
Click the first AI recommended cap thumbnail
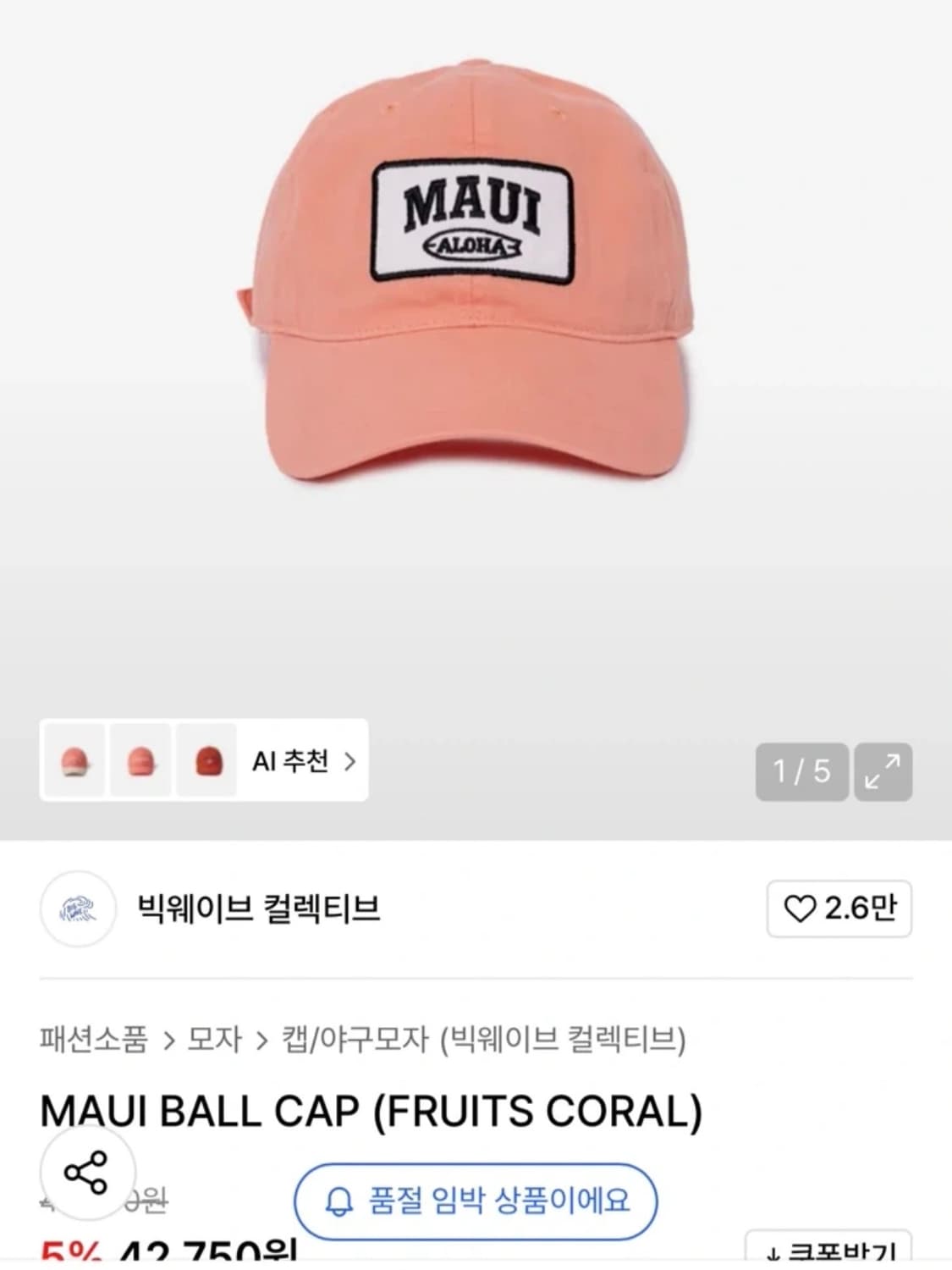pos(73,762)
